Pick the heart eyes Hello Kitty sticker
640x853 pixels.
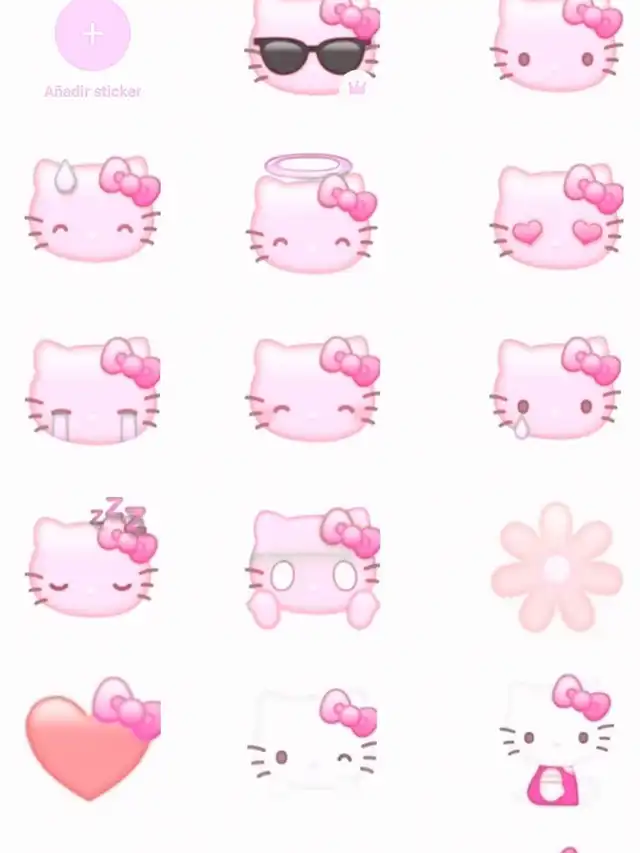tap(556, 216)
